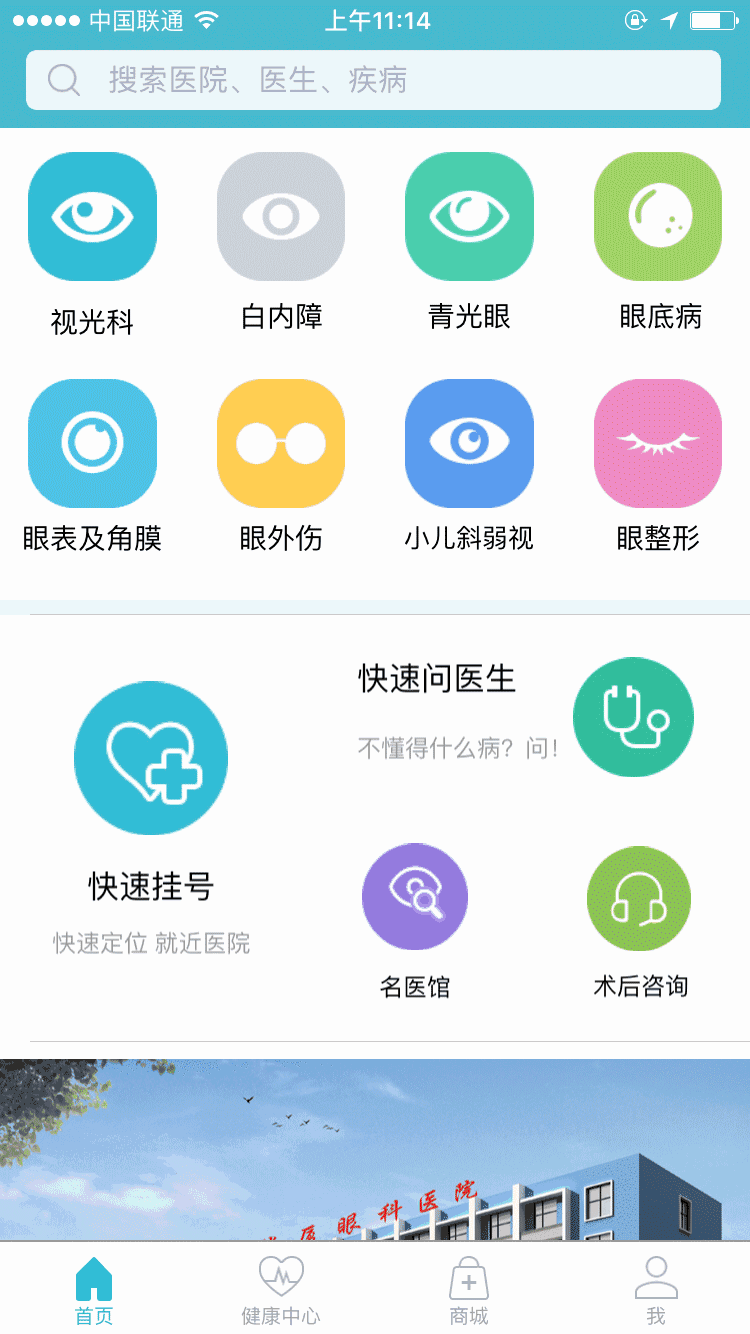The image size is (750, 1334).
Task: Open the 术后咨询 headset icon
Action: [x=639, y=898]
